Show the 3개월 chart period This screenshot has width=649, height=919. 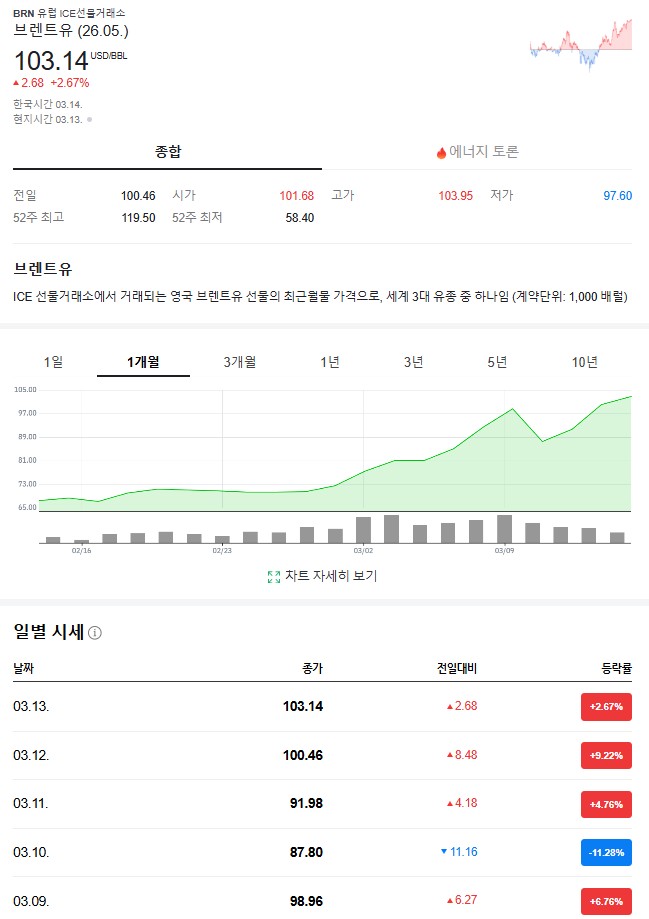point(239,362)
